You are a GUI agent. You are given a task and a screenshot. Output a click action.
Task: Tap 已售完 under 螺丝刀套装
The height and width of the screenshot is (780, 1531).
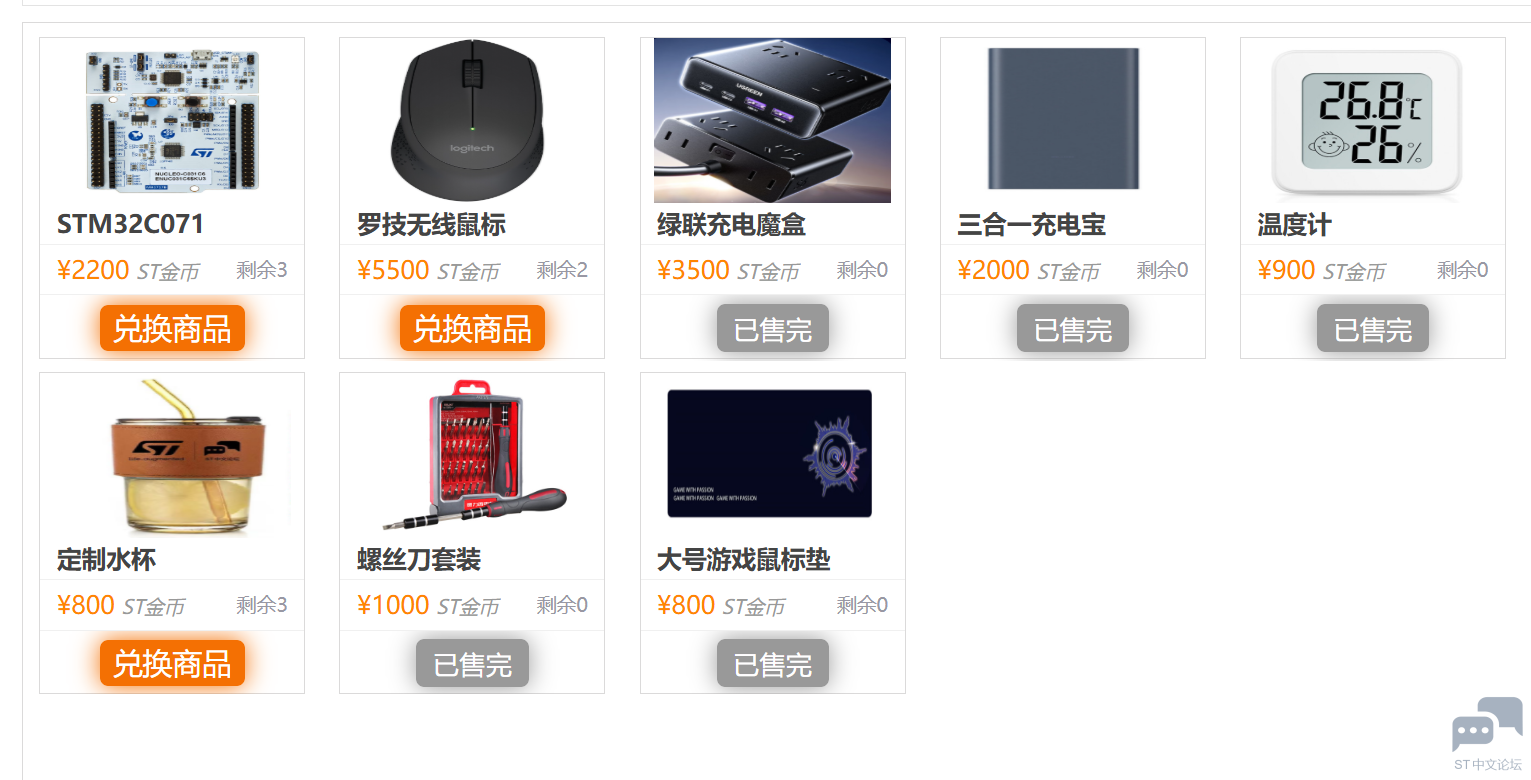(x=472, y=664)
